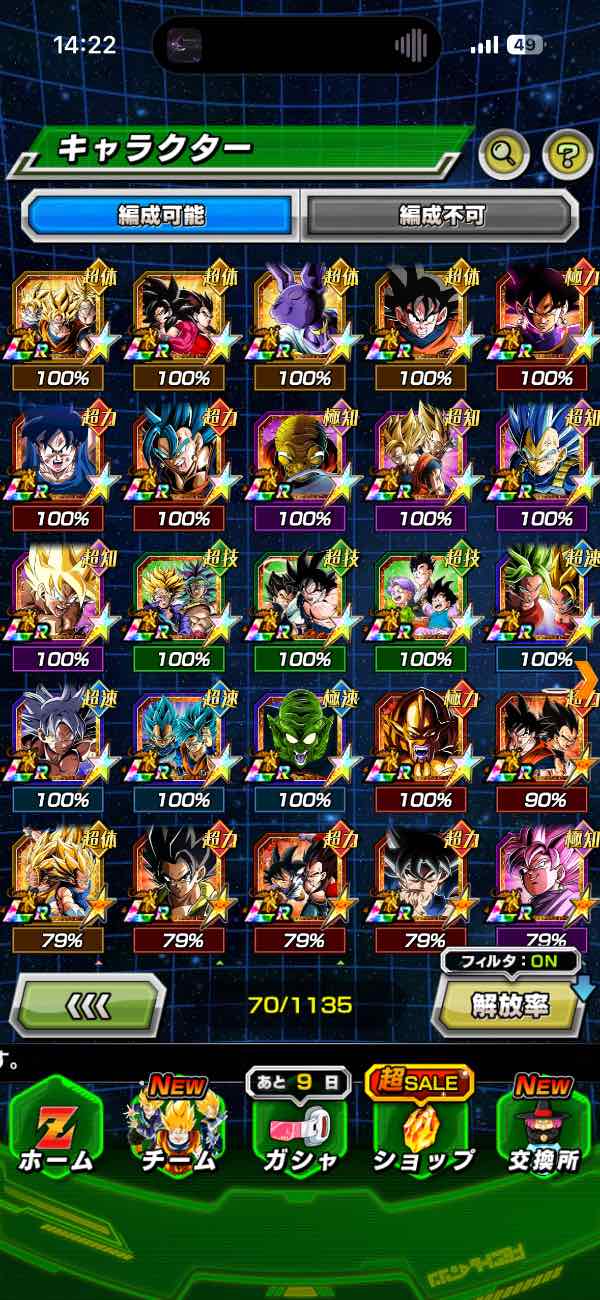Tap the orange arrow at the grid edge
The image size is (600, 1300).
click(587, 677)
